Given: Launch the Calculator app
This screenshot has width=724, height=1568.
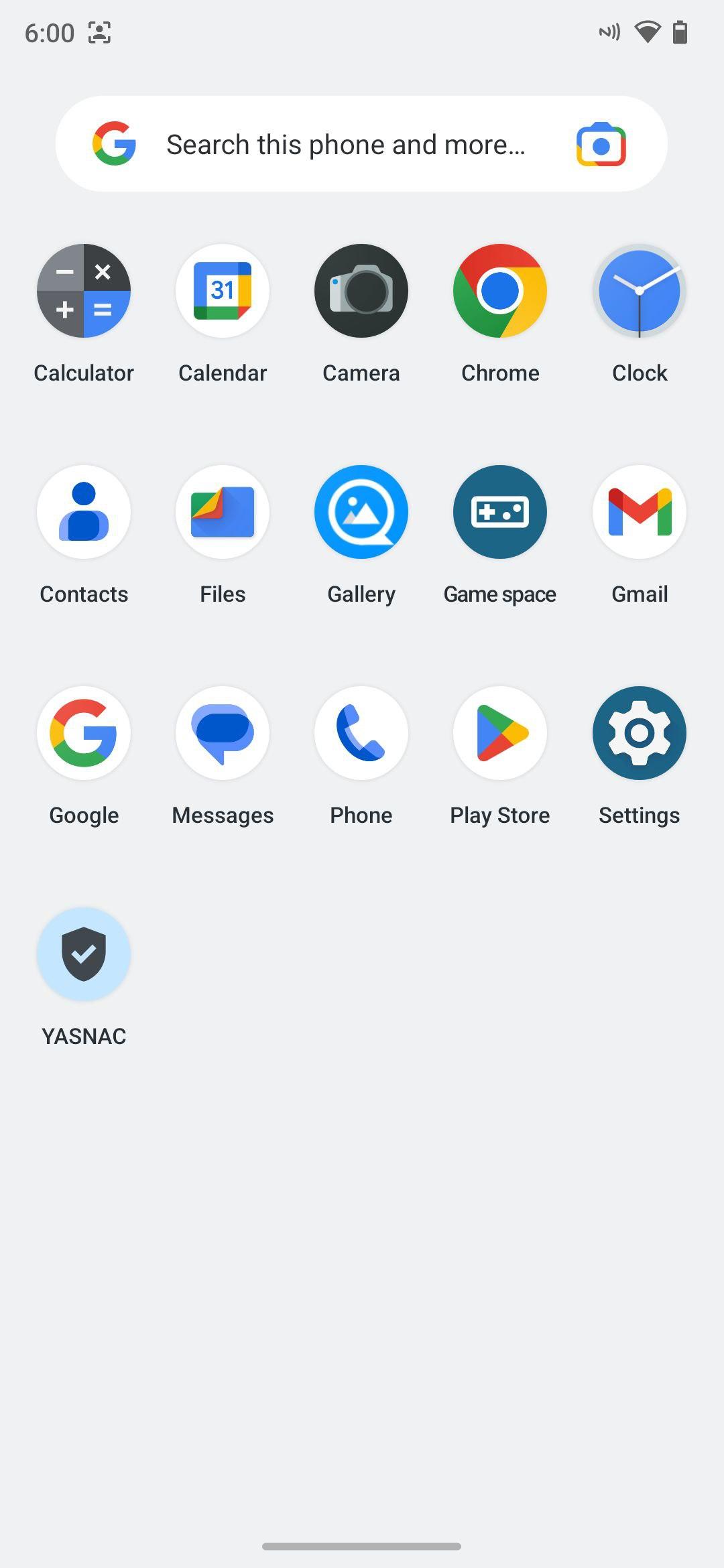Looking at the screenshot, I should [84, 291].
